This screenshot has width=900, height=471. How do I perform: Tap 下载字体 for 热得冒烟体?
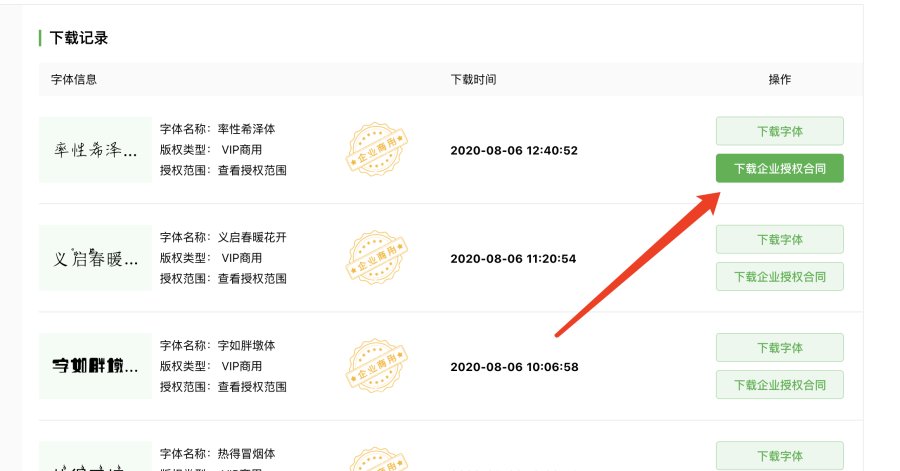click(x=779, y=455)
